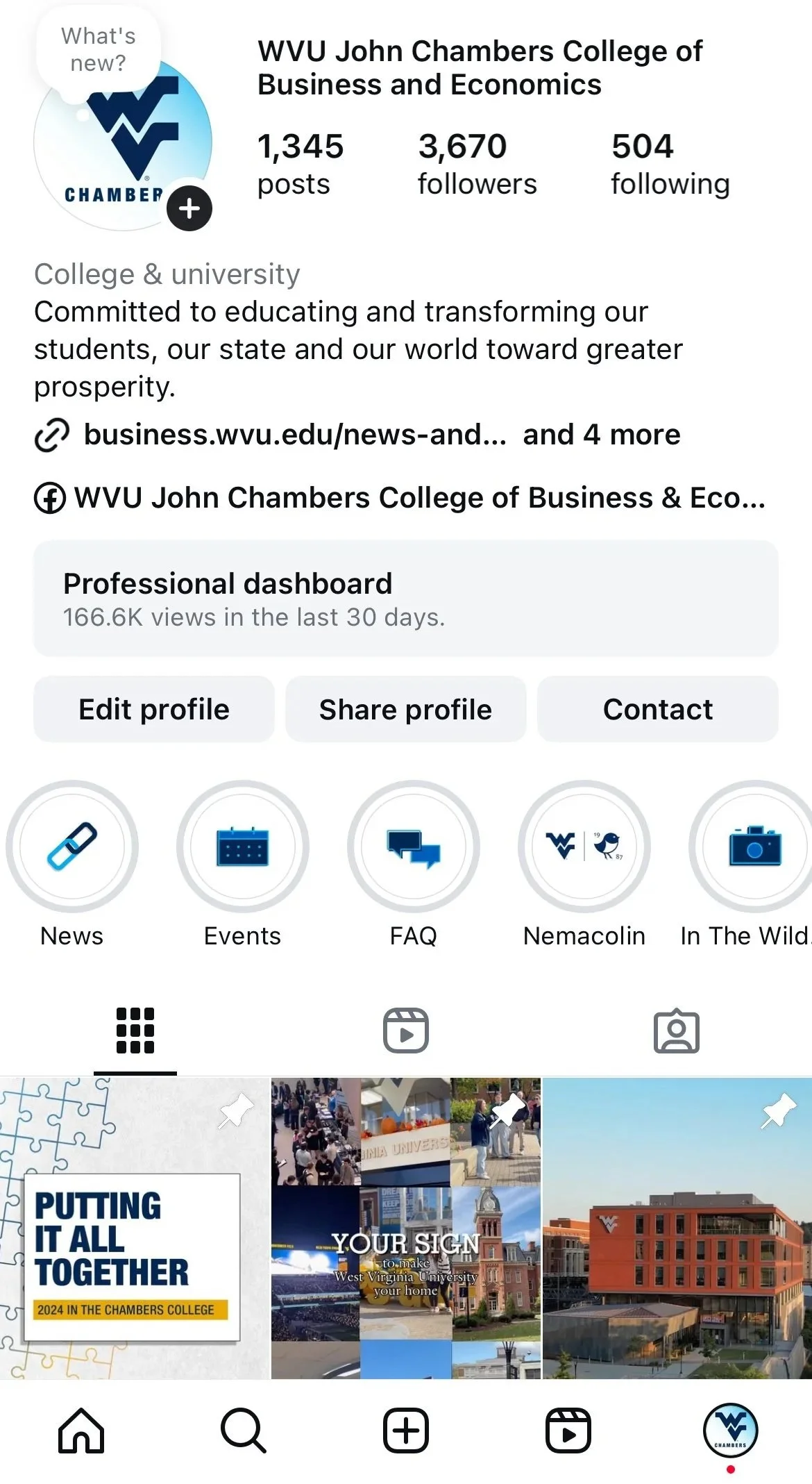View the Nemacolin highlight
The image size is (812, 1484).
pos(584,847)
